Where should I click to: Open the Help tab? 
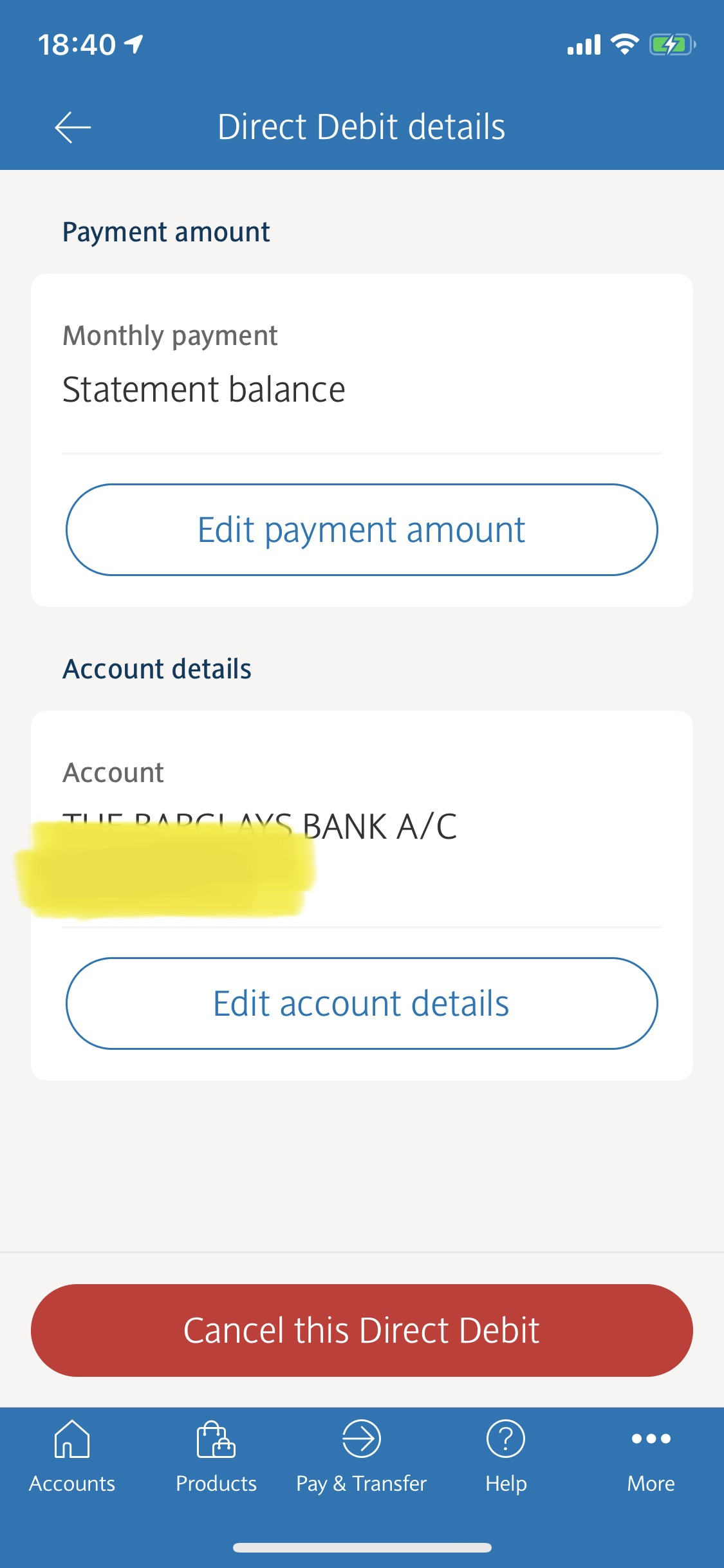coord(506,1457)
